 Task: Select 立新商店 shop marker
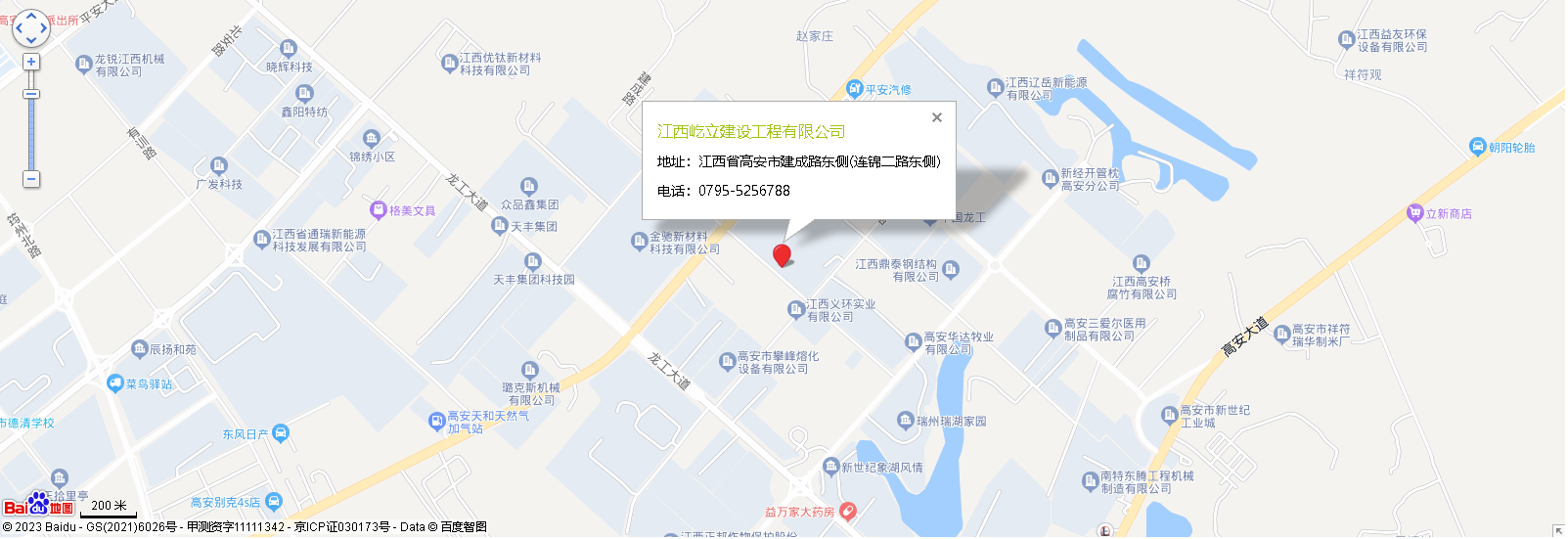tap(1414, 213)
